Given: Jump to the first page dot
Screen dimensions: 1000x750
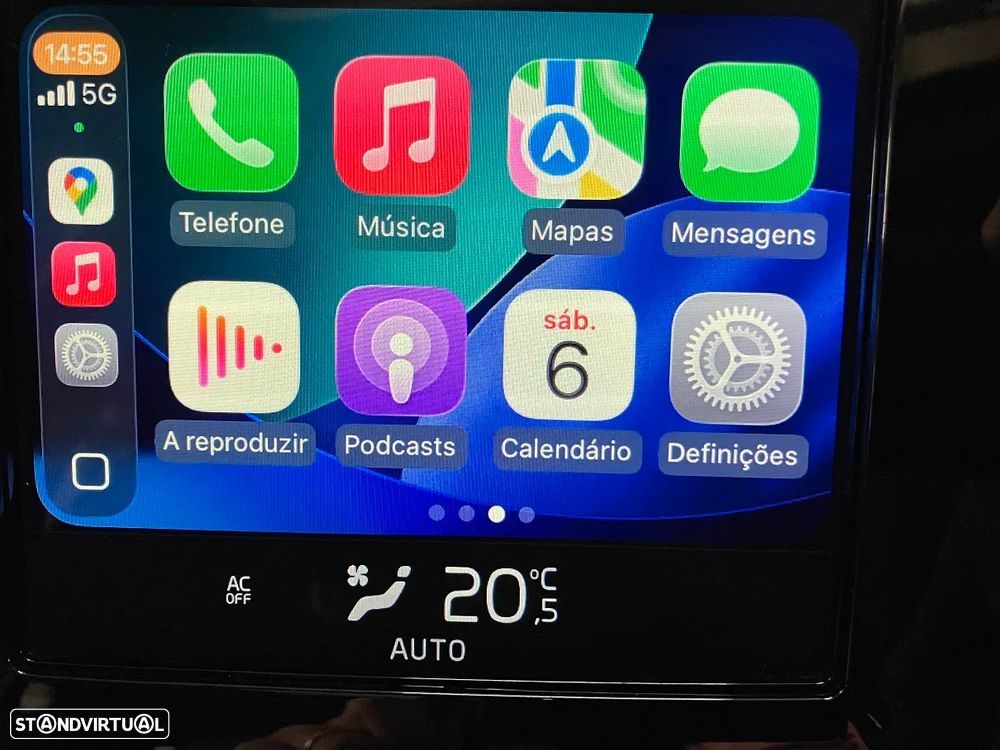Looking at the screenshot, I should [437, 513].
